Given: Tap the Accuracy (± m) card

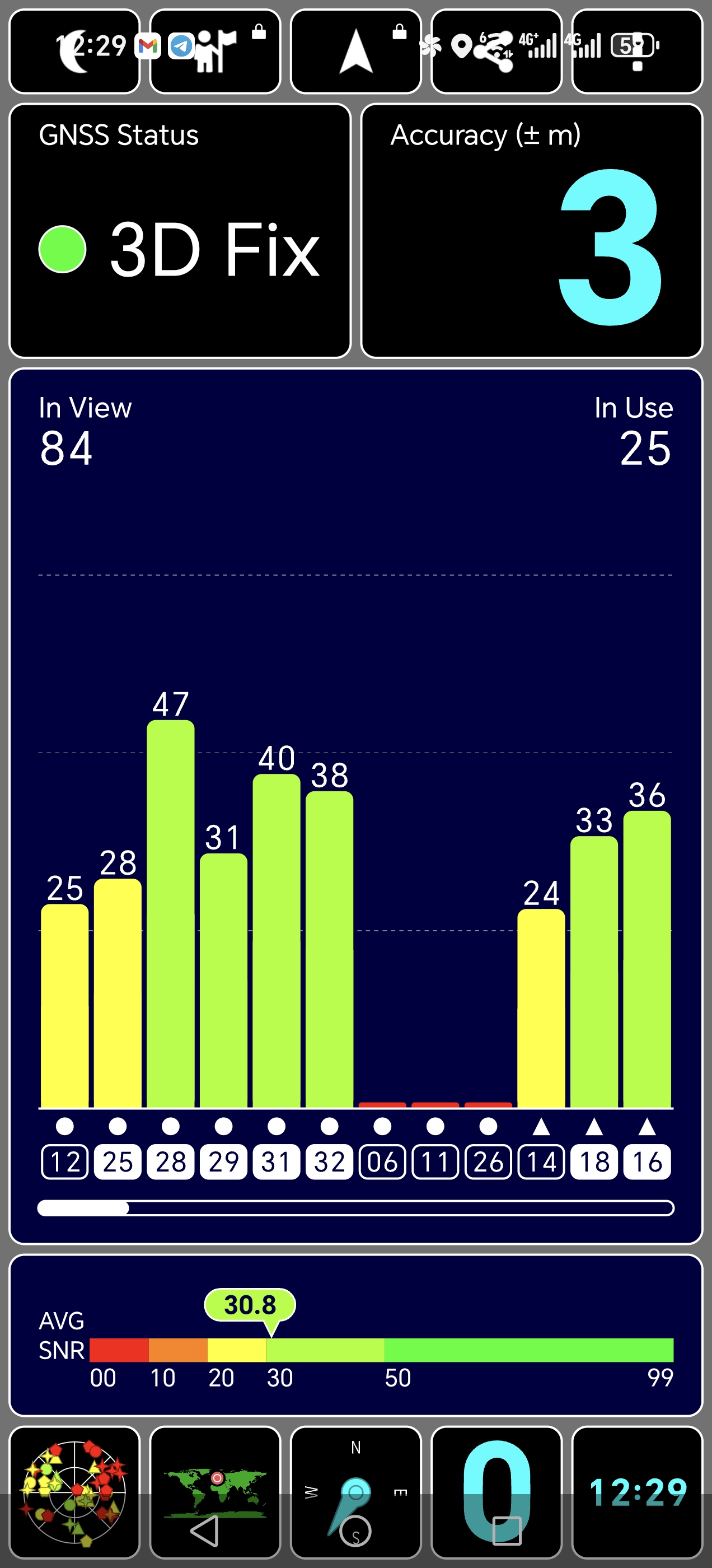Looking at the screenshot, I should (531, 231).
